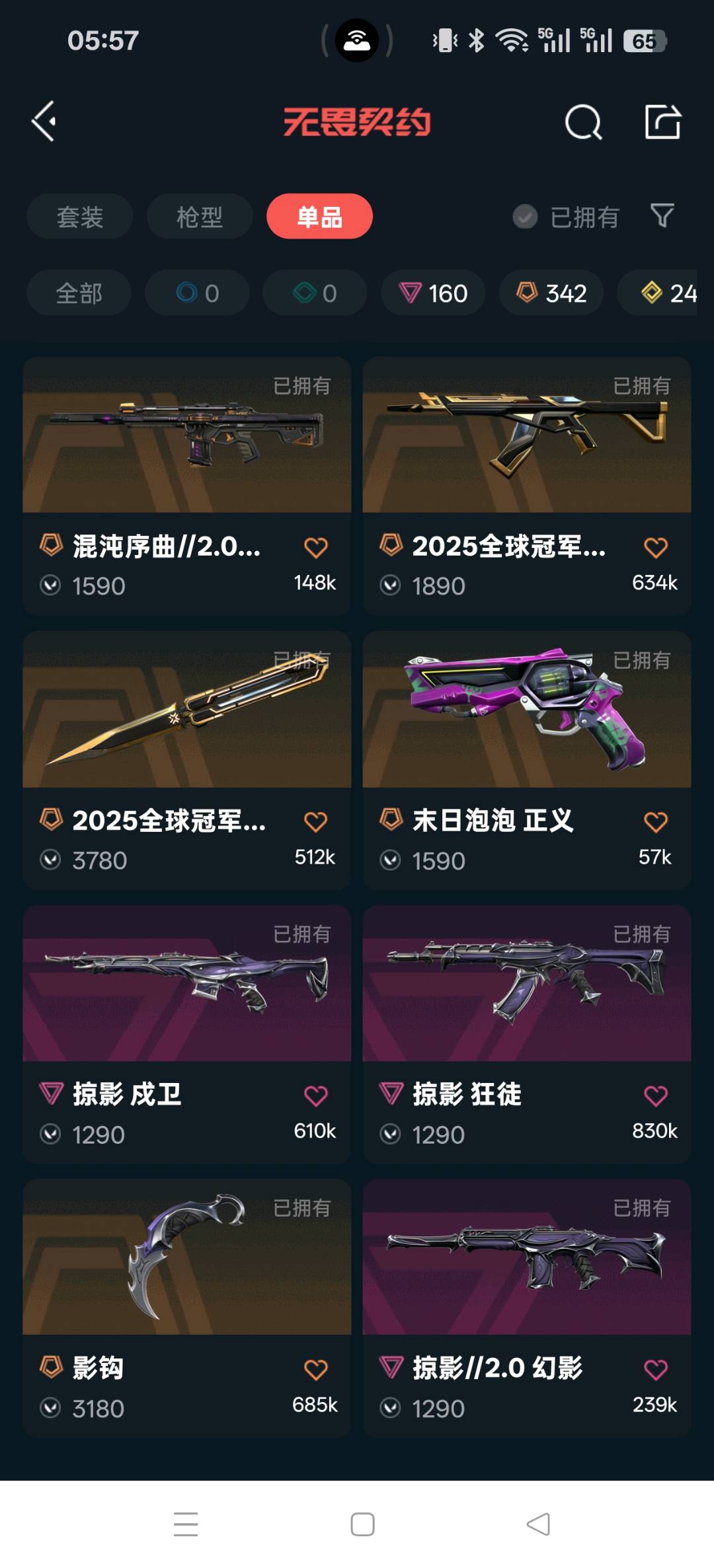Select the 单品 tab
The image size is (714, 1568).
pyautogui.click(x=319, y=217)
